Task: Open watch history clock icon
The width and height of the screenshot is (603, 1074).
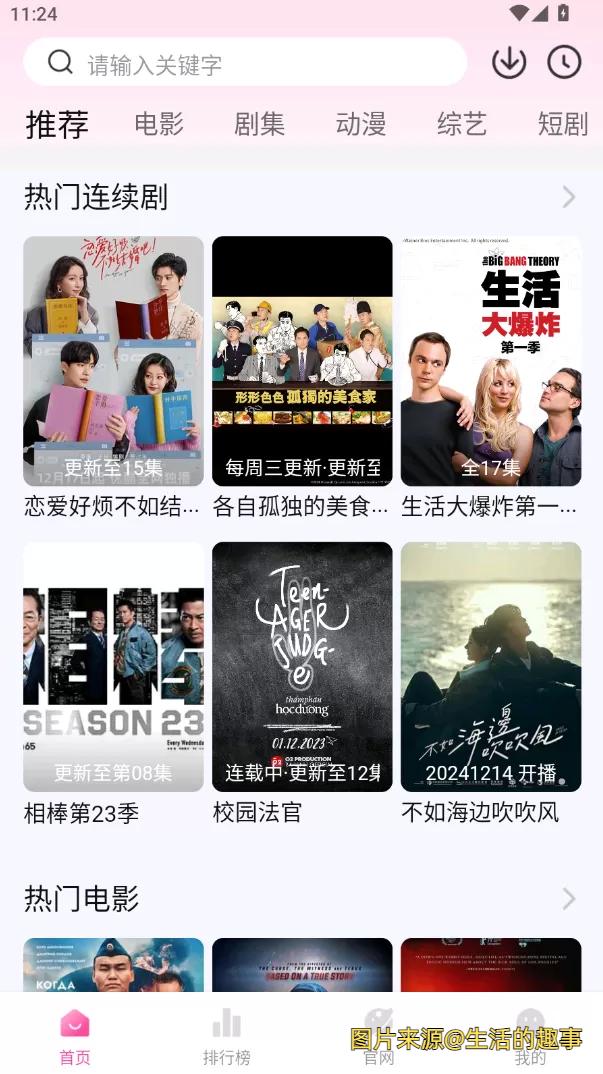Action: (x=564, y=63)
